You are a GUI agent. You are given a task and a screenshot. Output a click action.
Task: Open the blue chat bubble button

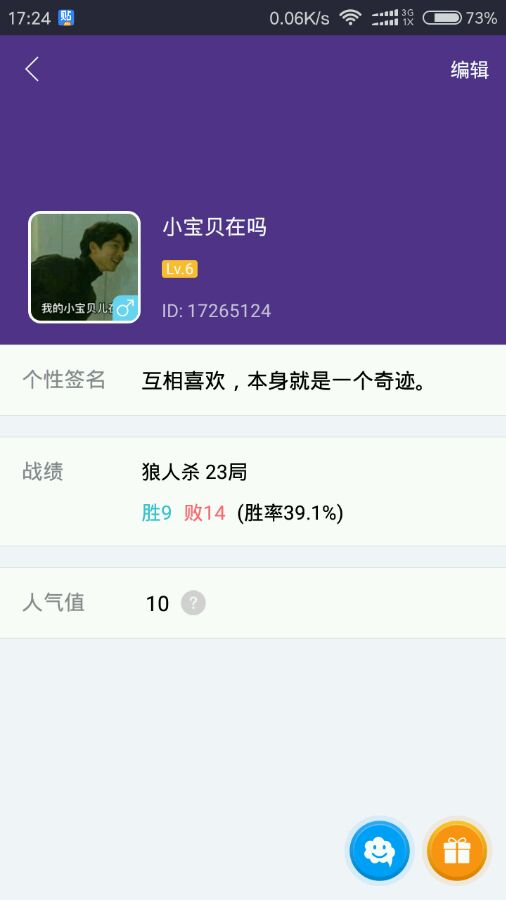pos(379,851)
